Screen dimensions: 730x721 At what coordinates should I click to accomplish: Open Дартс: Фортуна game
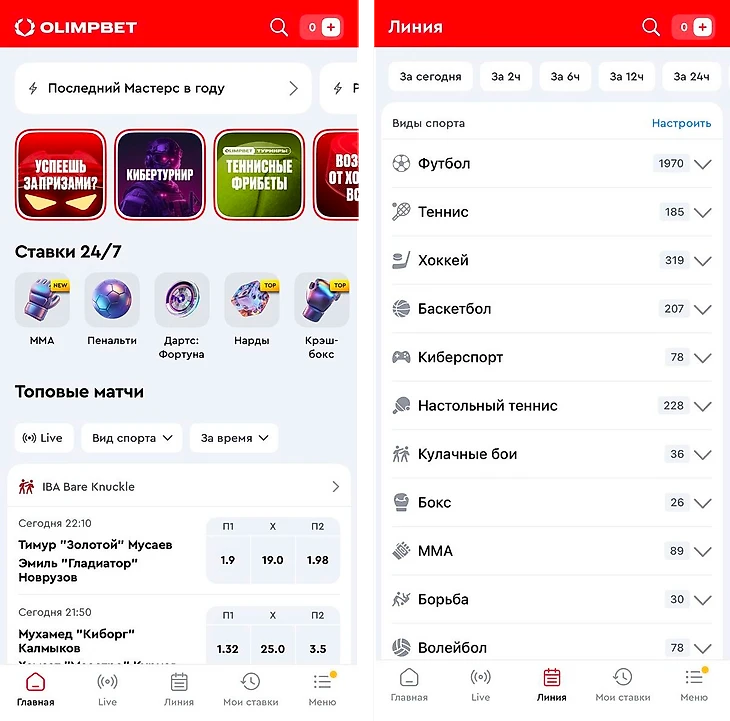click(x=182, y=309)
